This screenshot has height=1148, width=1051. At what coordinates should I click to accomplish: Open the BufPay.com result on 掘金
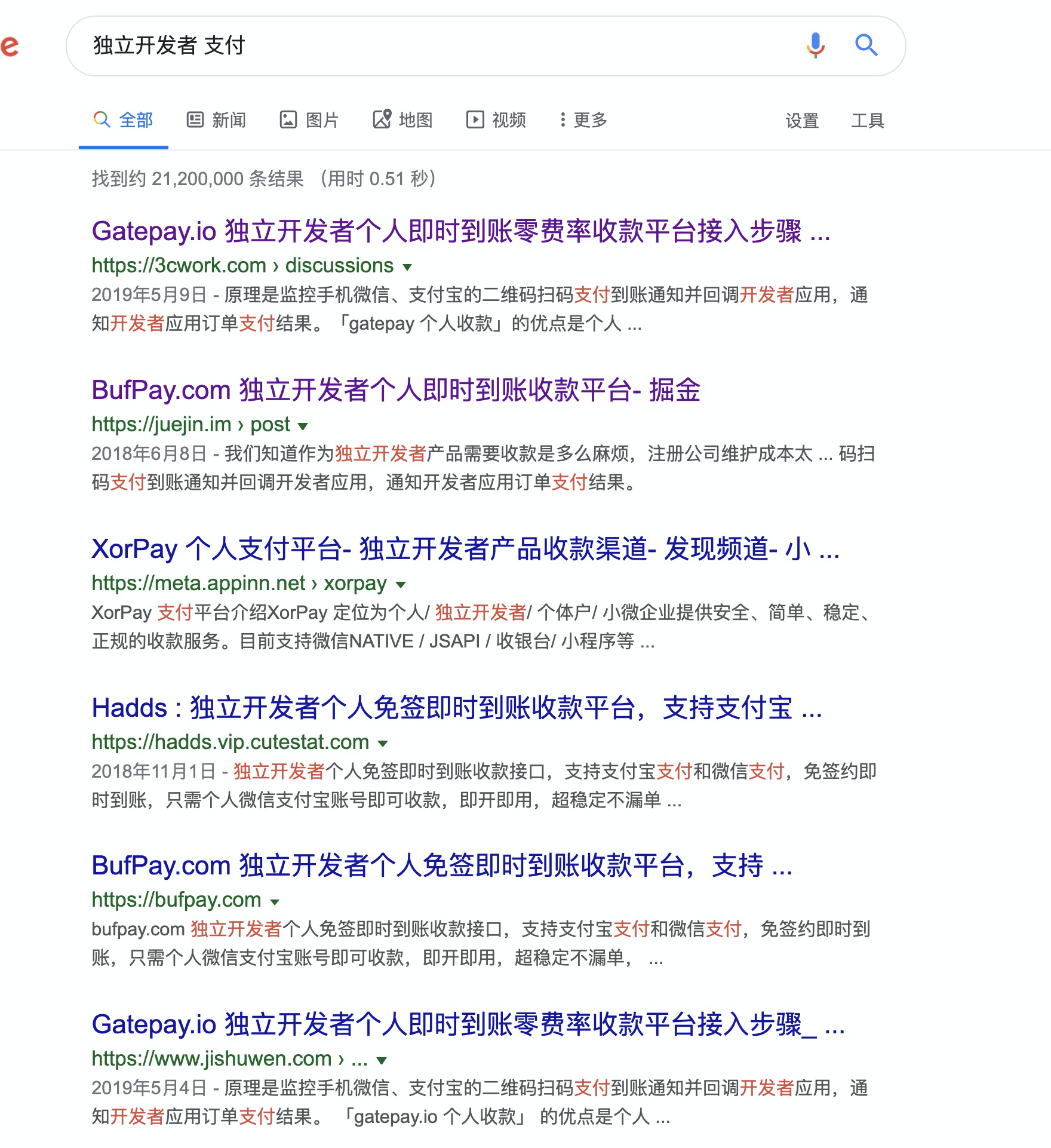395,390
